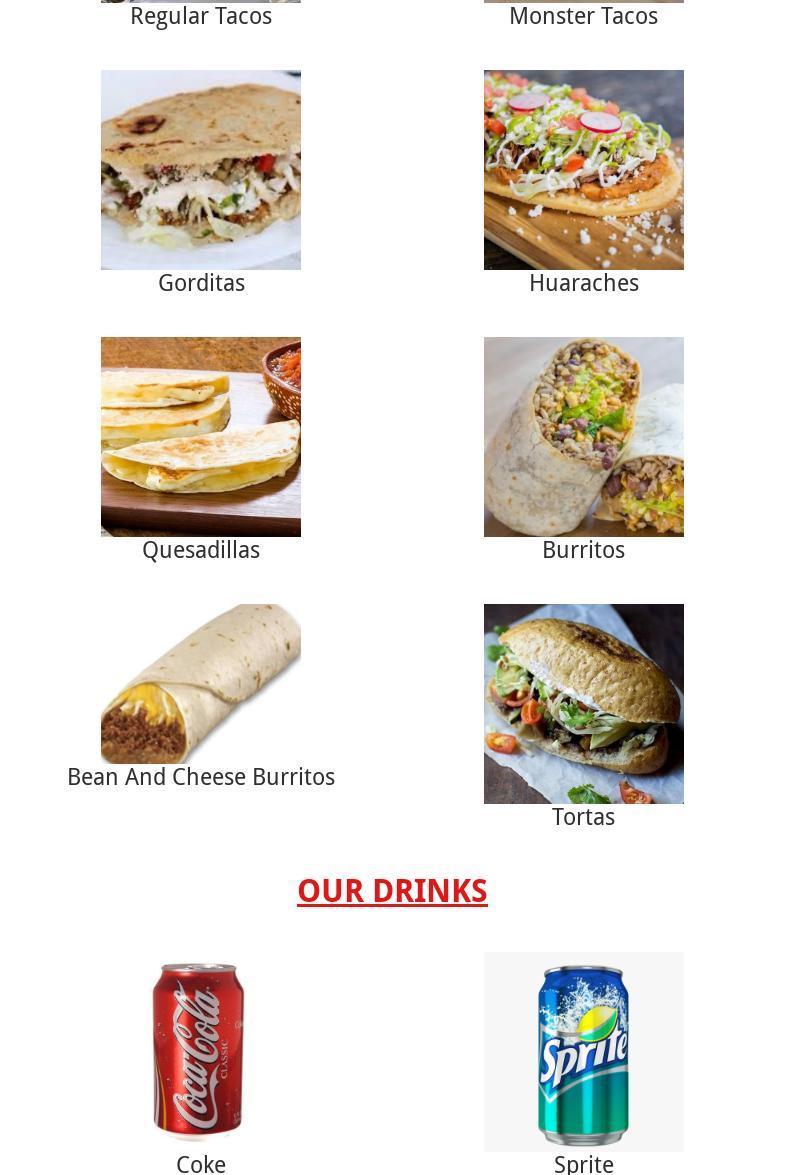This screenshot has height=1175, width=785.
Task: Choose the Burritos picture tile
Action: pyautogui.click(x=583, y=437)
